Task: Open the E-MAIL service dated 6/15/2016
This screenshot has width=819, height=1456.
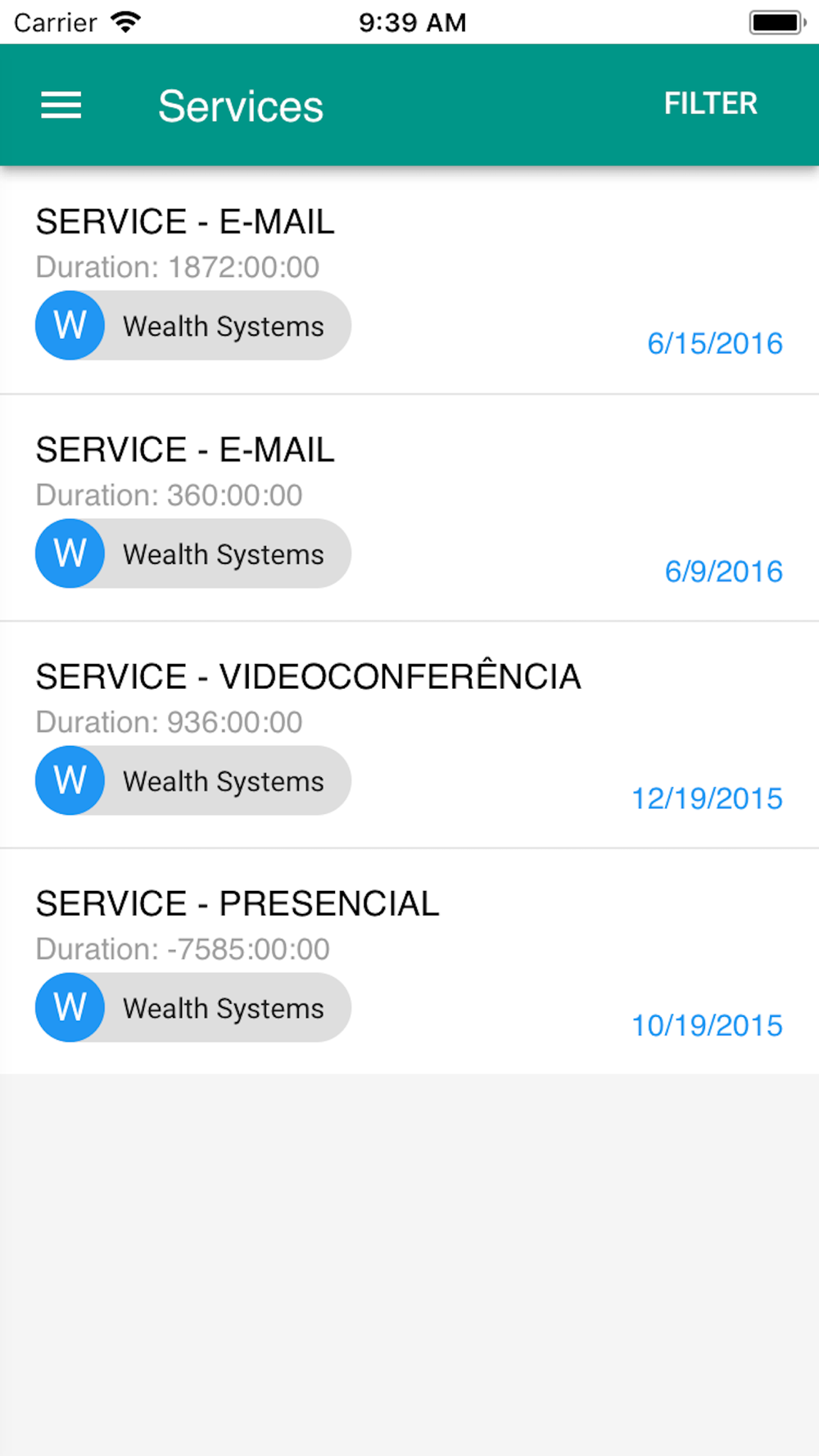Action: click(409, 281)
